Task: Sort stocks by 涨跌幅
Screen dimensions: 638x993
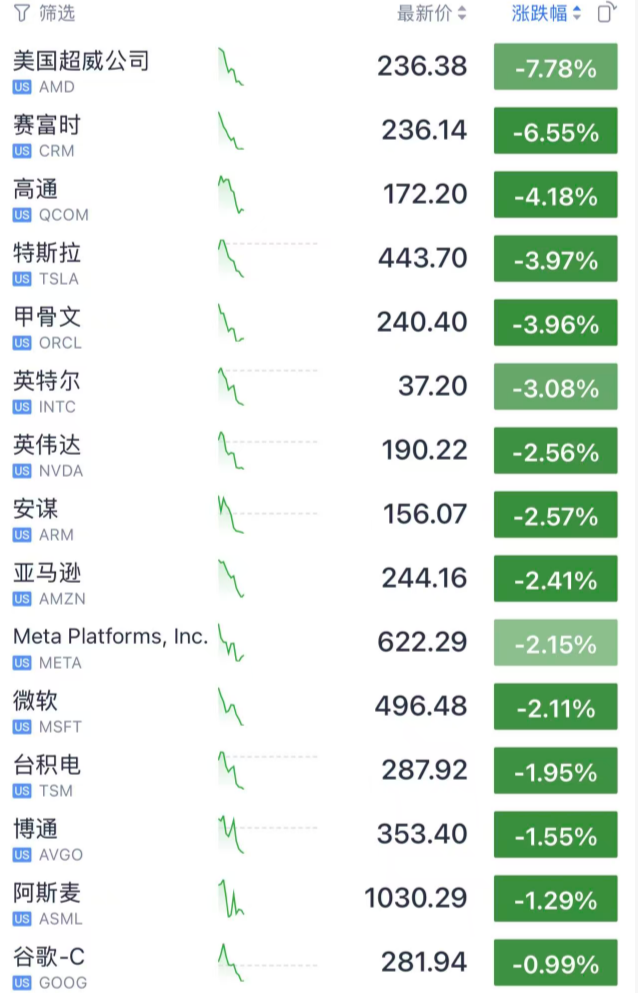Action: click(x=546, y=13)
